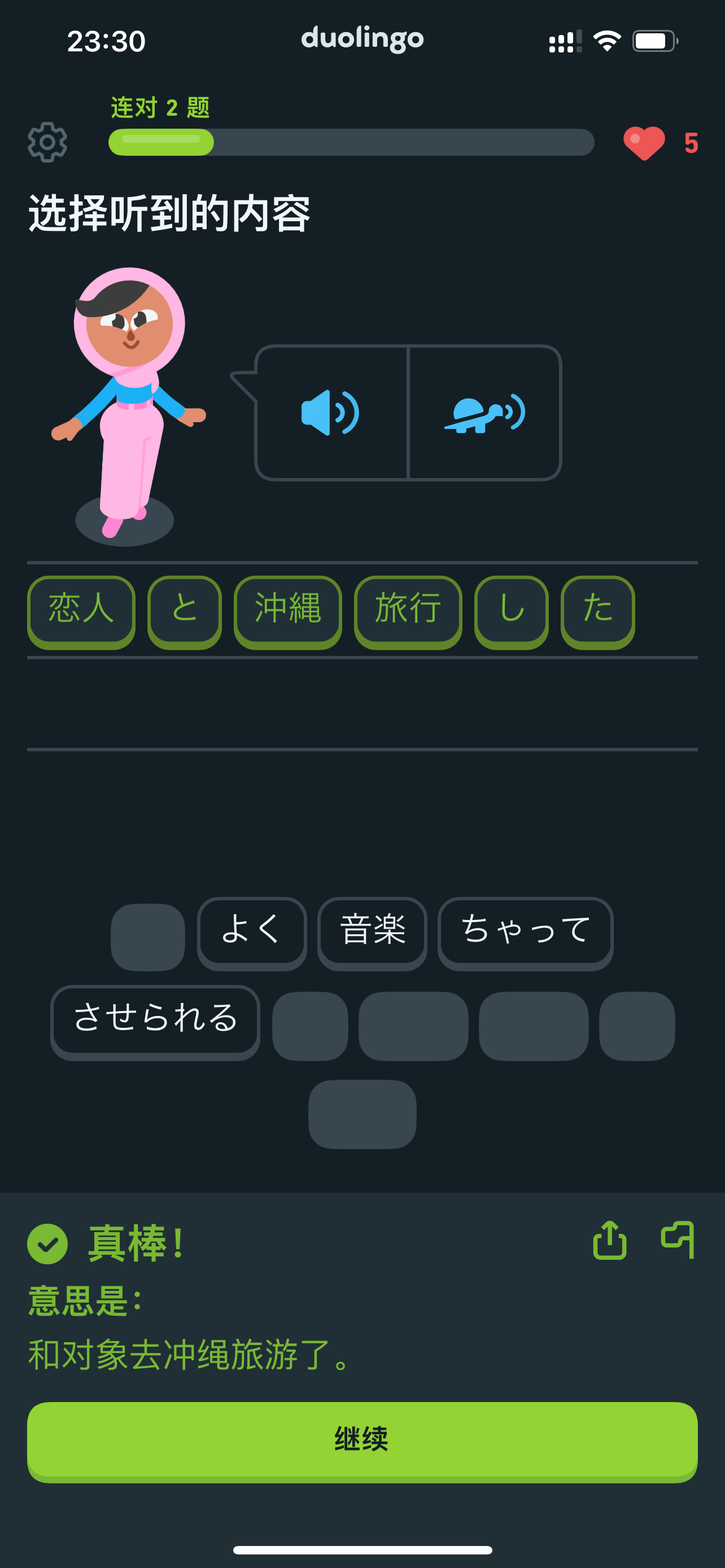Tap the 旅行 word tile
The width and height of the screenshot is (725, 1568).
(408, 611)
